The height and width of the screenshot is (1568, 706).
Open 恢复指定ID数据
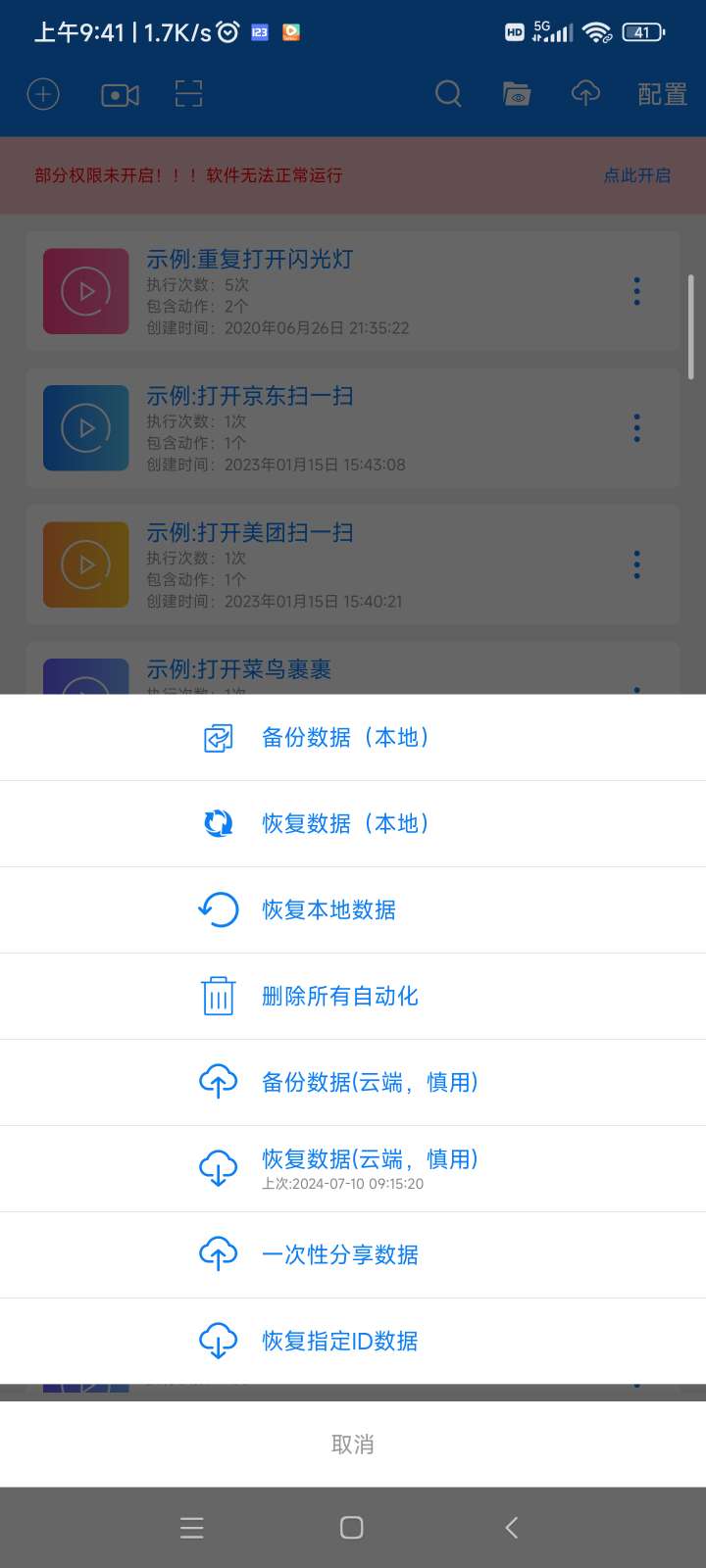coord(339,1342)
